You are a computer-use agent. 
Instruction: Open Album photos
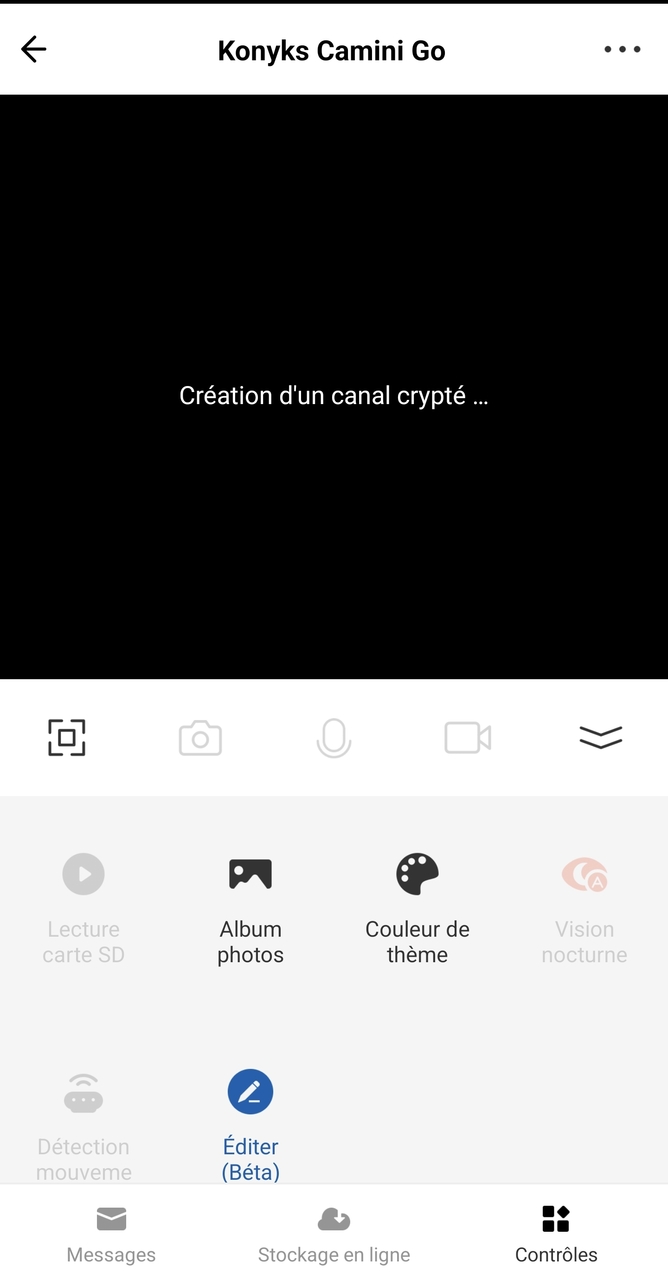click(x=250, y=900)
